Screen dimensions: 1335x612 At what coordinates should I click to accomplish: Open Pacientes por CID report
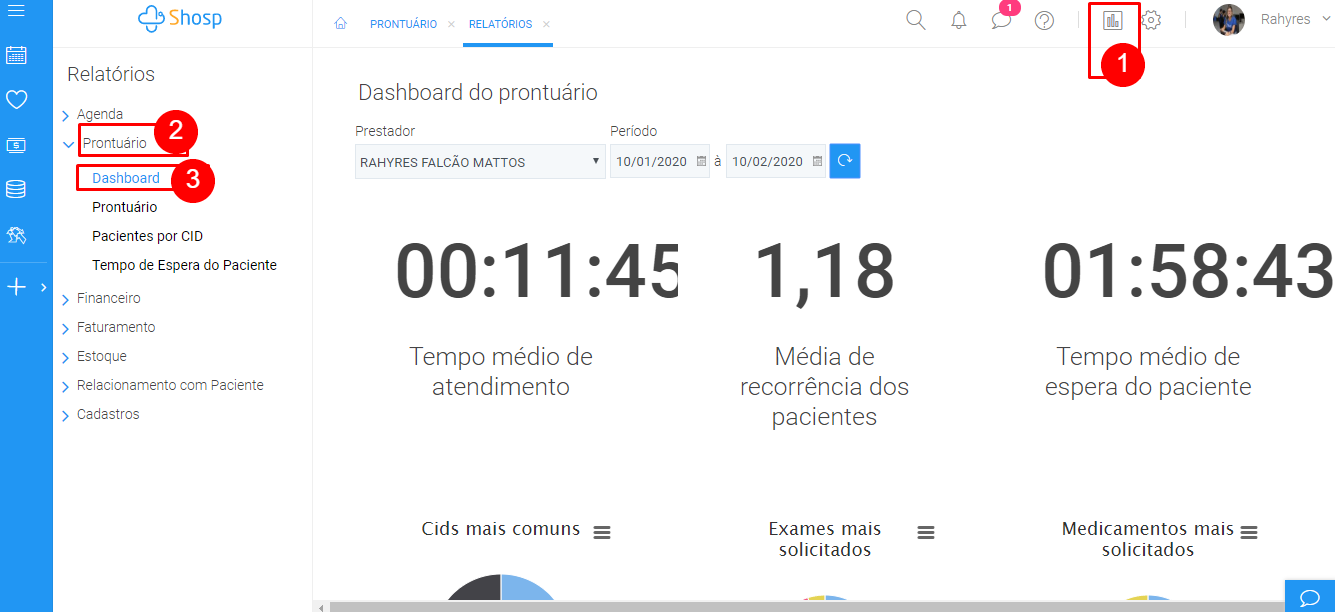[147, 236]
